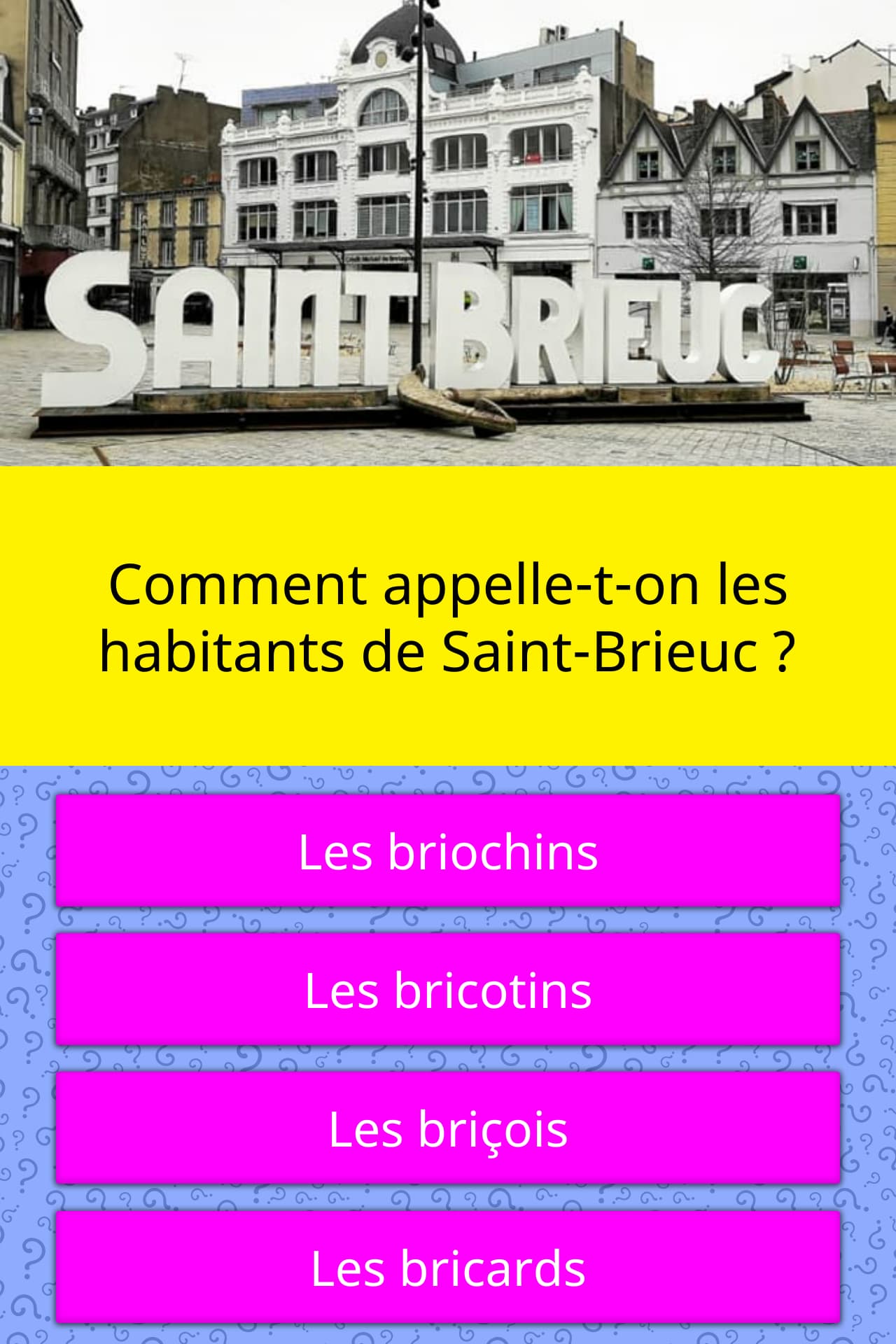Pick the "Les briçois" answer option

[448, 1128]
